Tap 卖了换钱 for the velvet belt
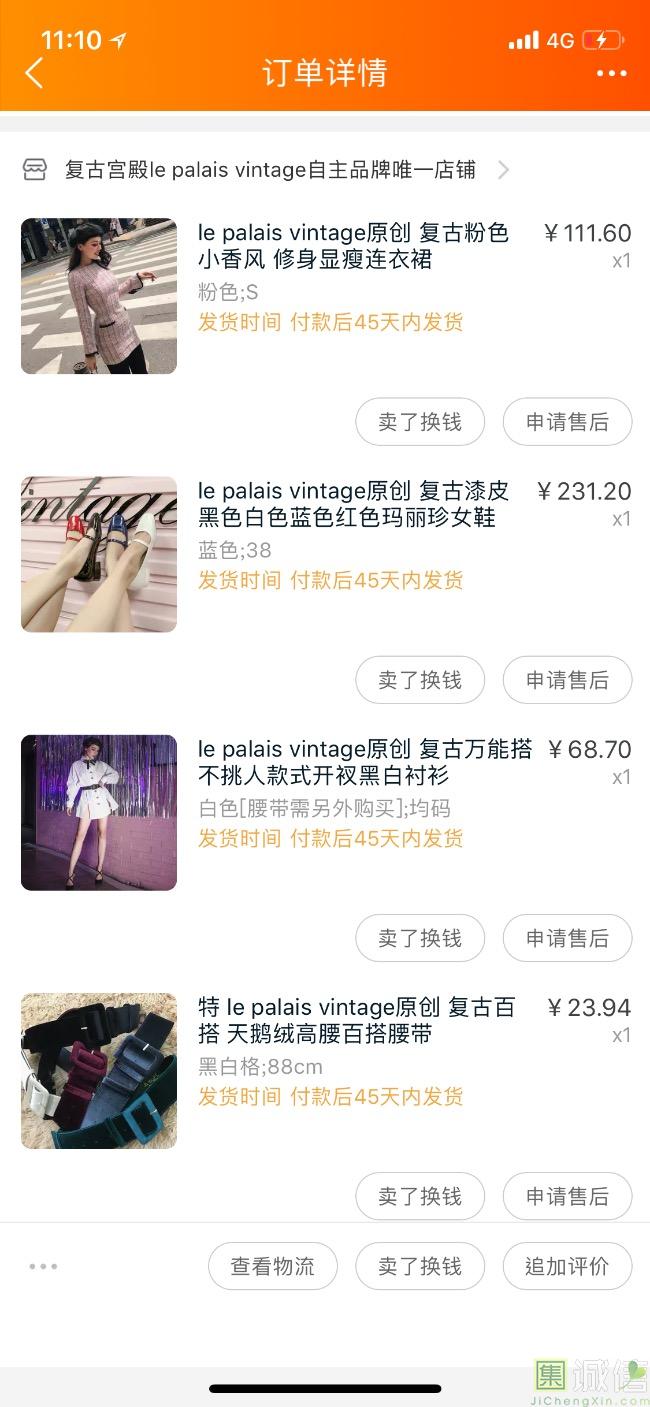Screen dimensions: 650x1407 pos(420,1195)
